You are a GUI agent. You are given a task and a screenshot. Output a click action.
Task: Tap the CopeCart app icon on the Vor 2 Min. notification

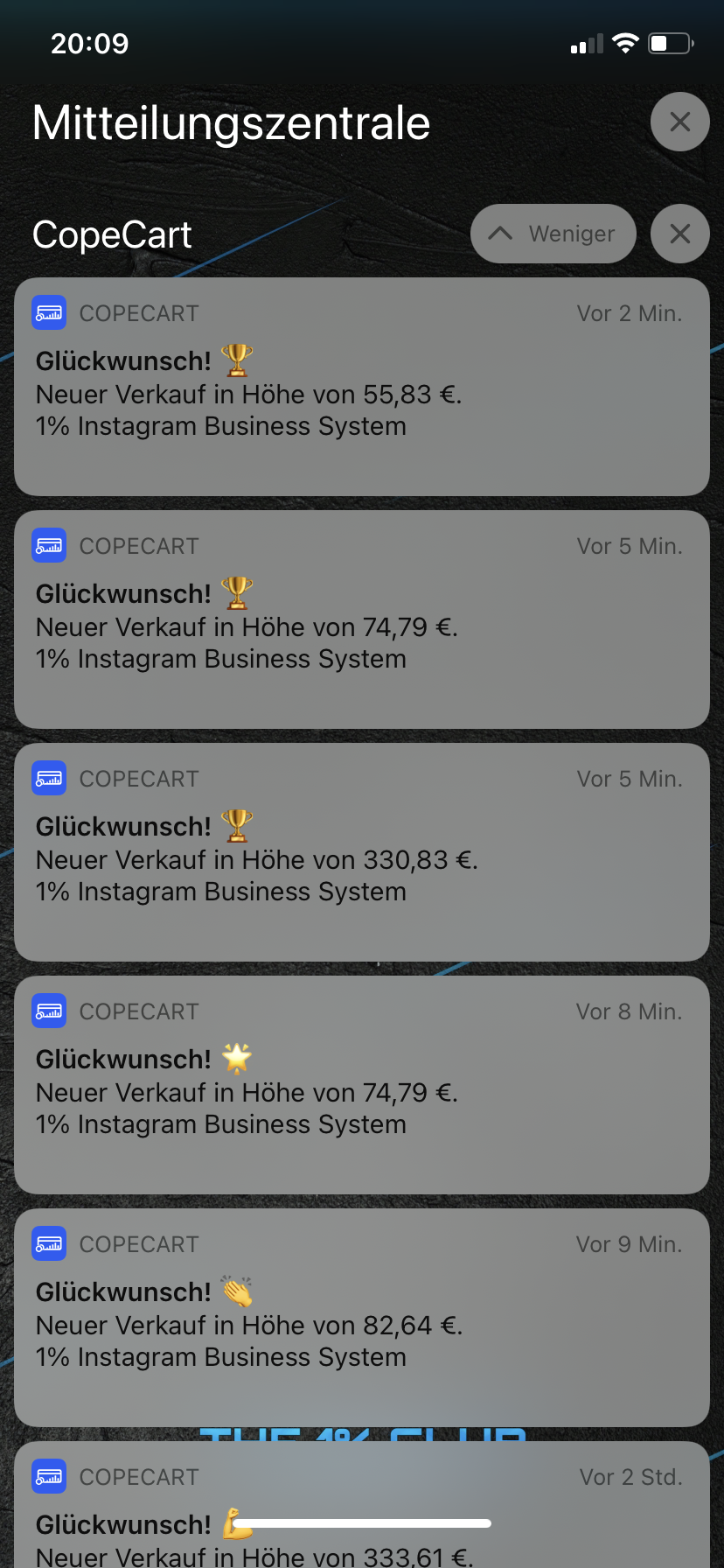click(x=49, y=312)
